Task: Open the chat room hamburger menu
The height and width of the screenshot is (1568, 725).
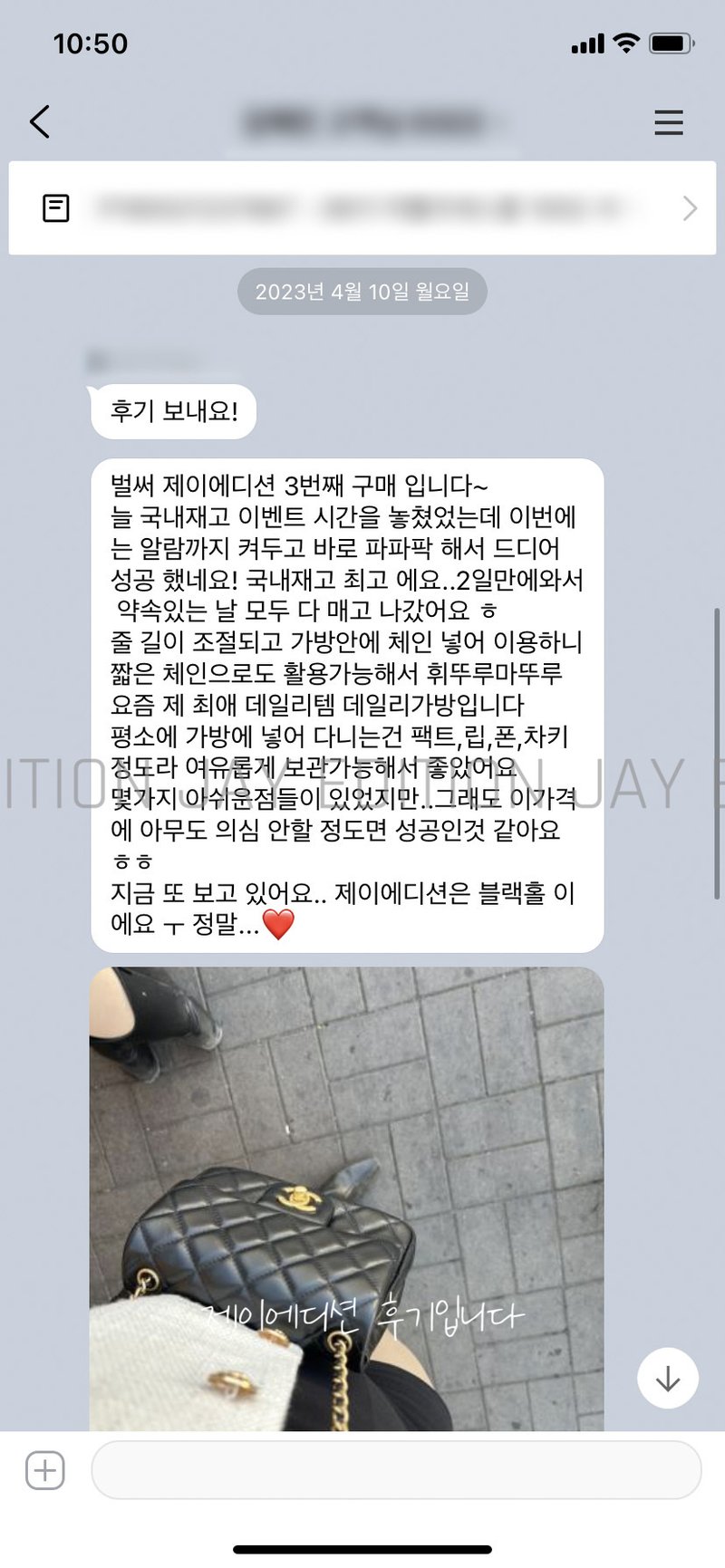Action: 668,122
